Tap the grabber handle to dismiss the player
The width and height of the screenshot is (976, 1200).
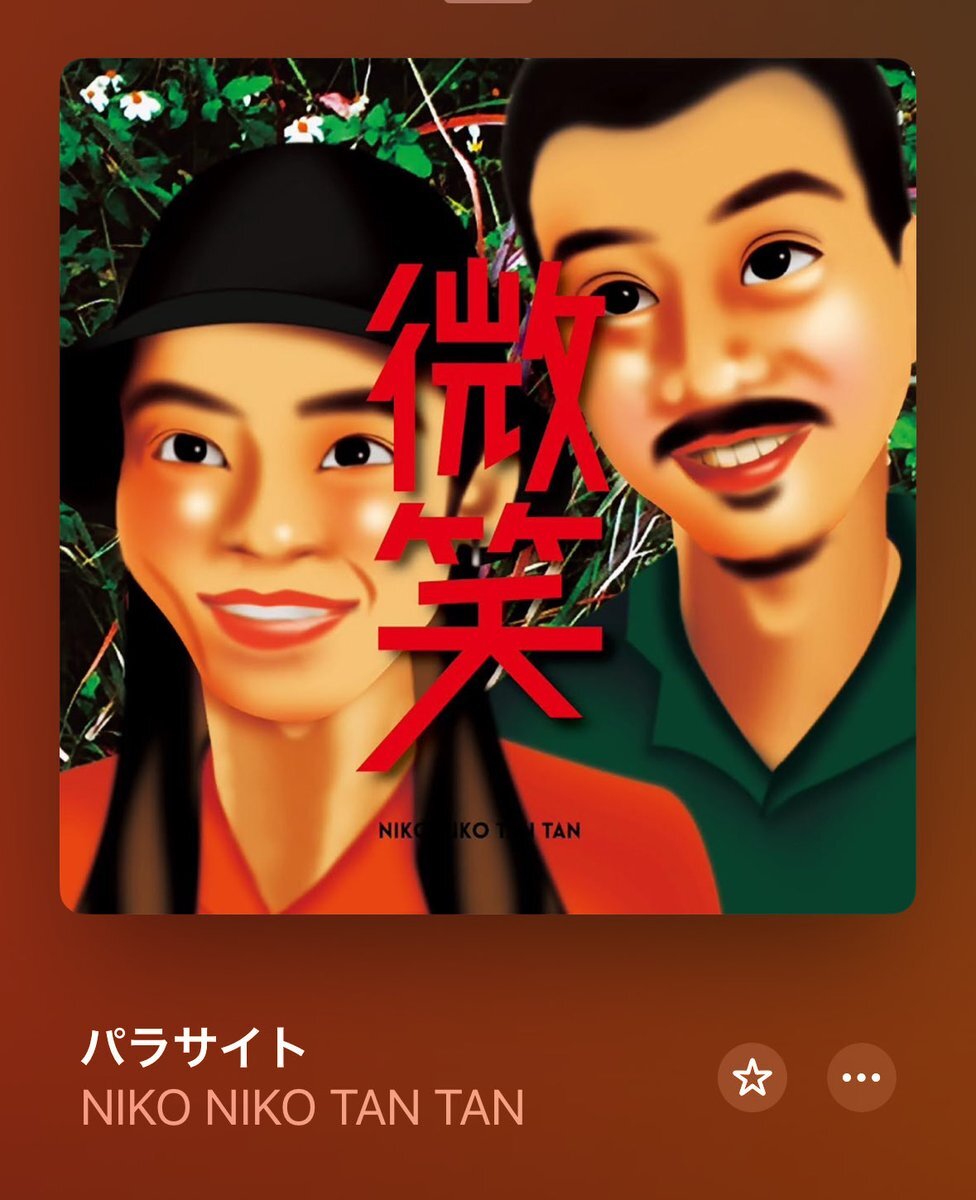tap(488, 2)
